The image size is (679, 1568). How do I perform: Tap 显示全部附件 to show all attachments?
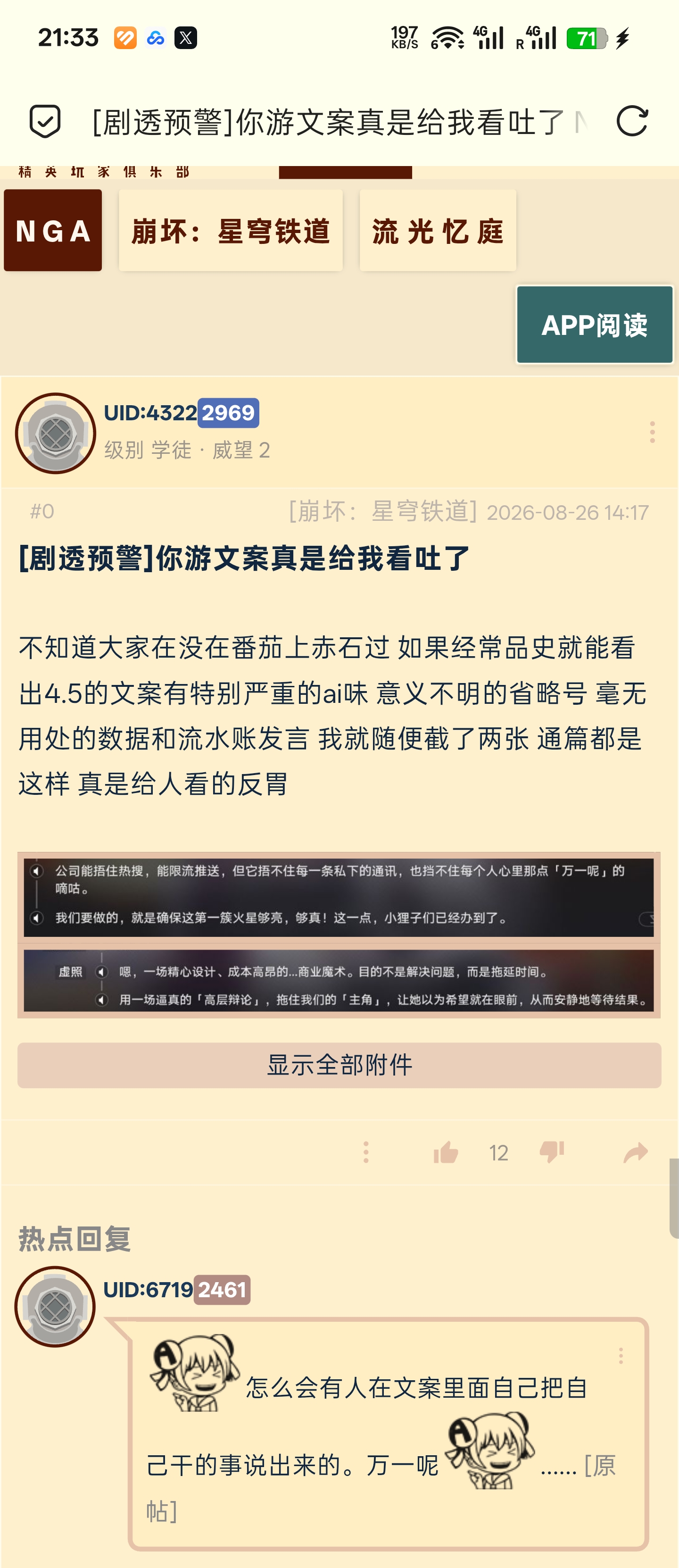[339, 1065]
